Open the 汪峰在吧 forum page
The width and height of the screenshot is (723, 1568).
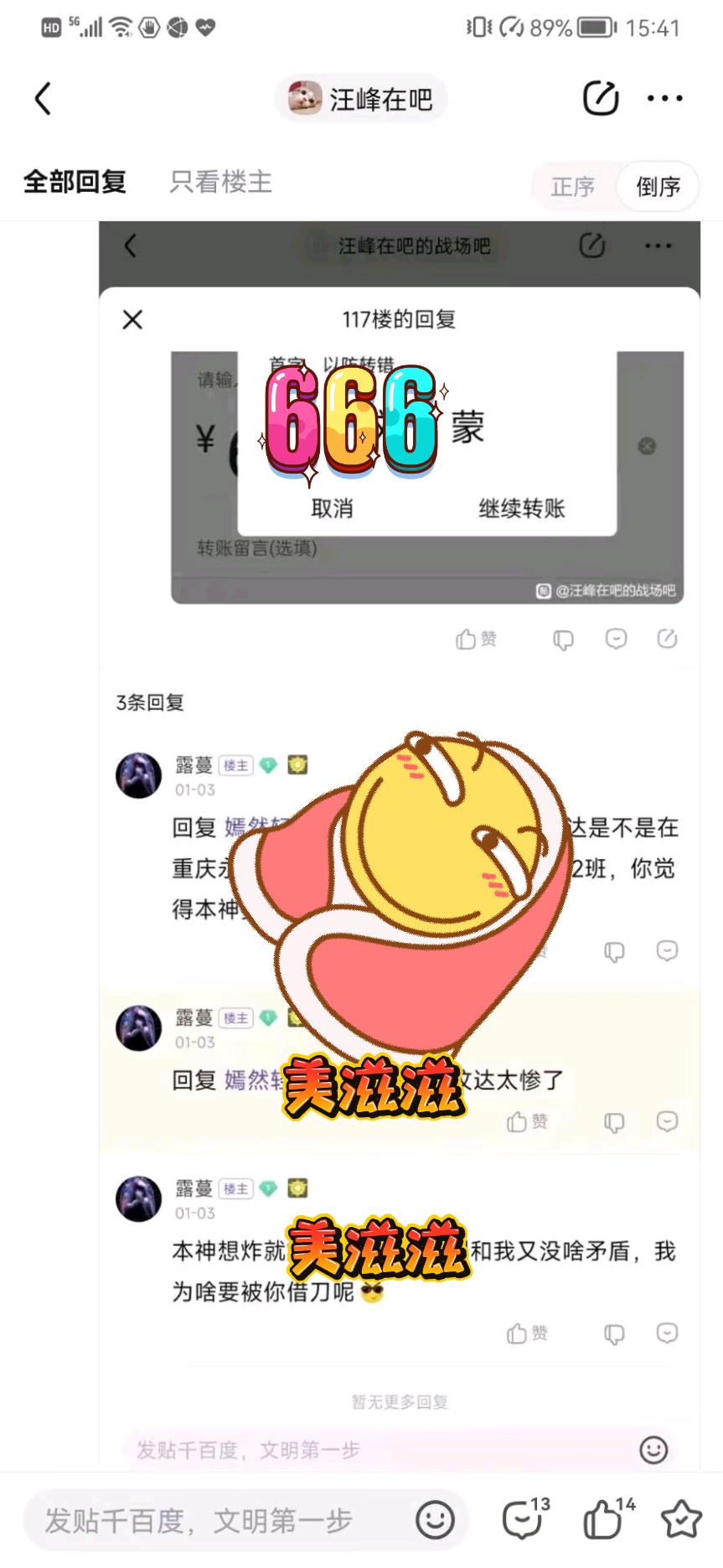(361, 99)
